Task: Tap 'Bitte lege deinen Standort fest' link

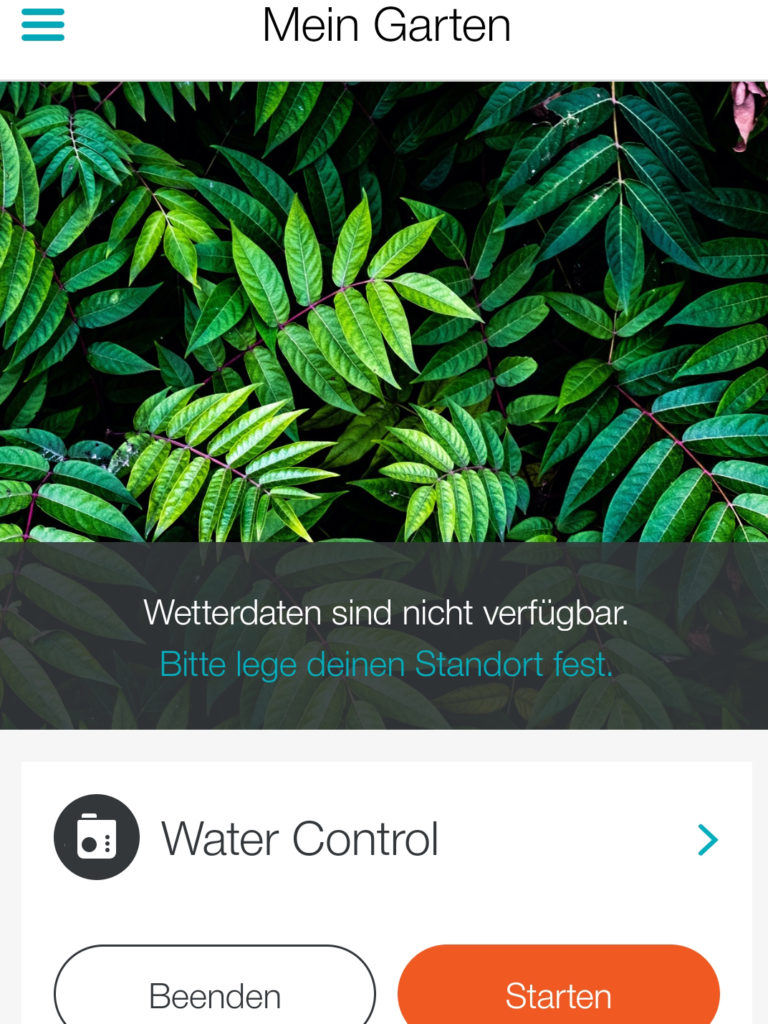Action: pyautogui.click(x=386, y=664)
